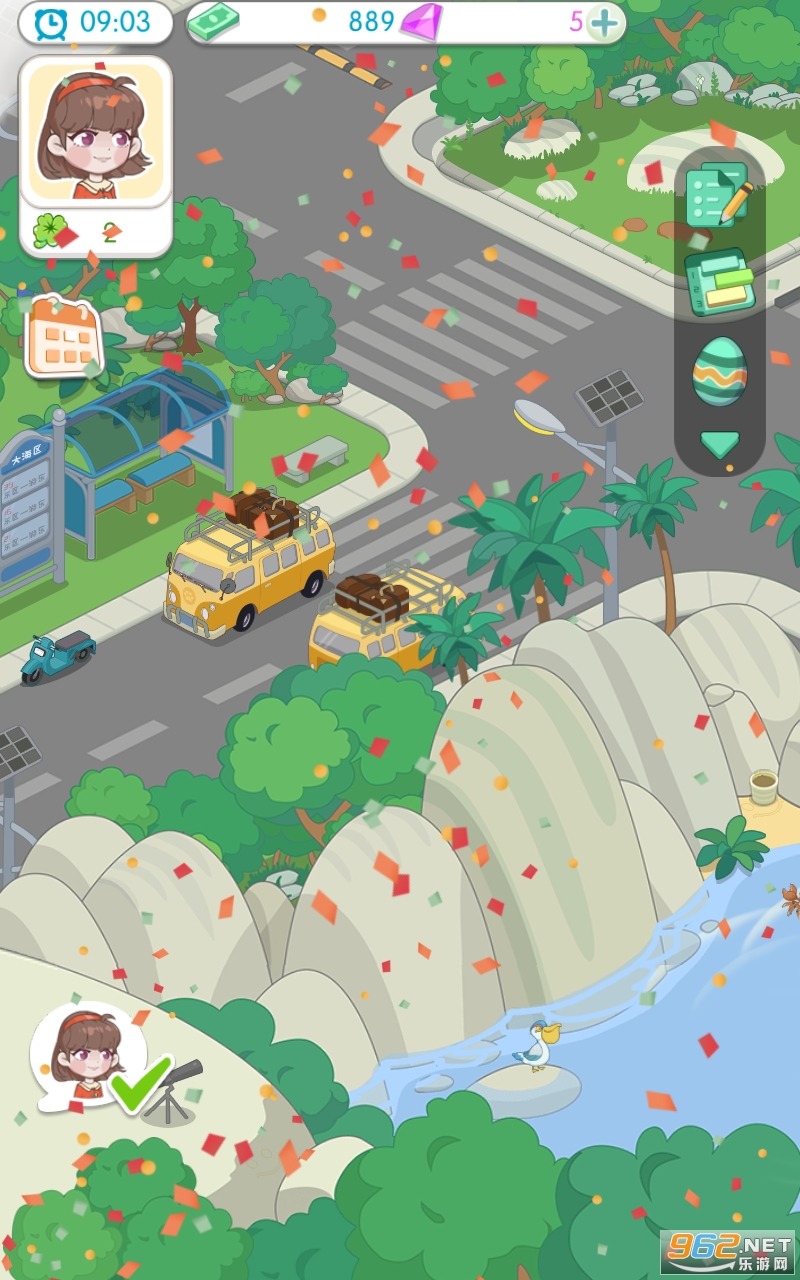Viewport: 800px width, 1280px height.
Task: Tap the plus button to add gems
Action: point(604,22)
